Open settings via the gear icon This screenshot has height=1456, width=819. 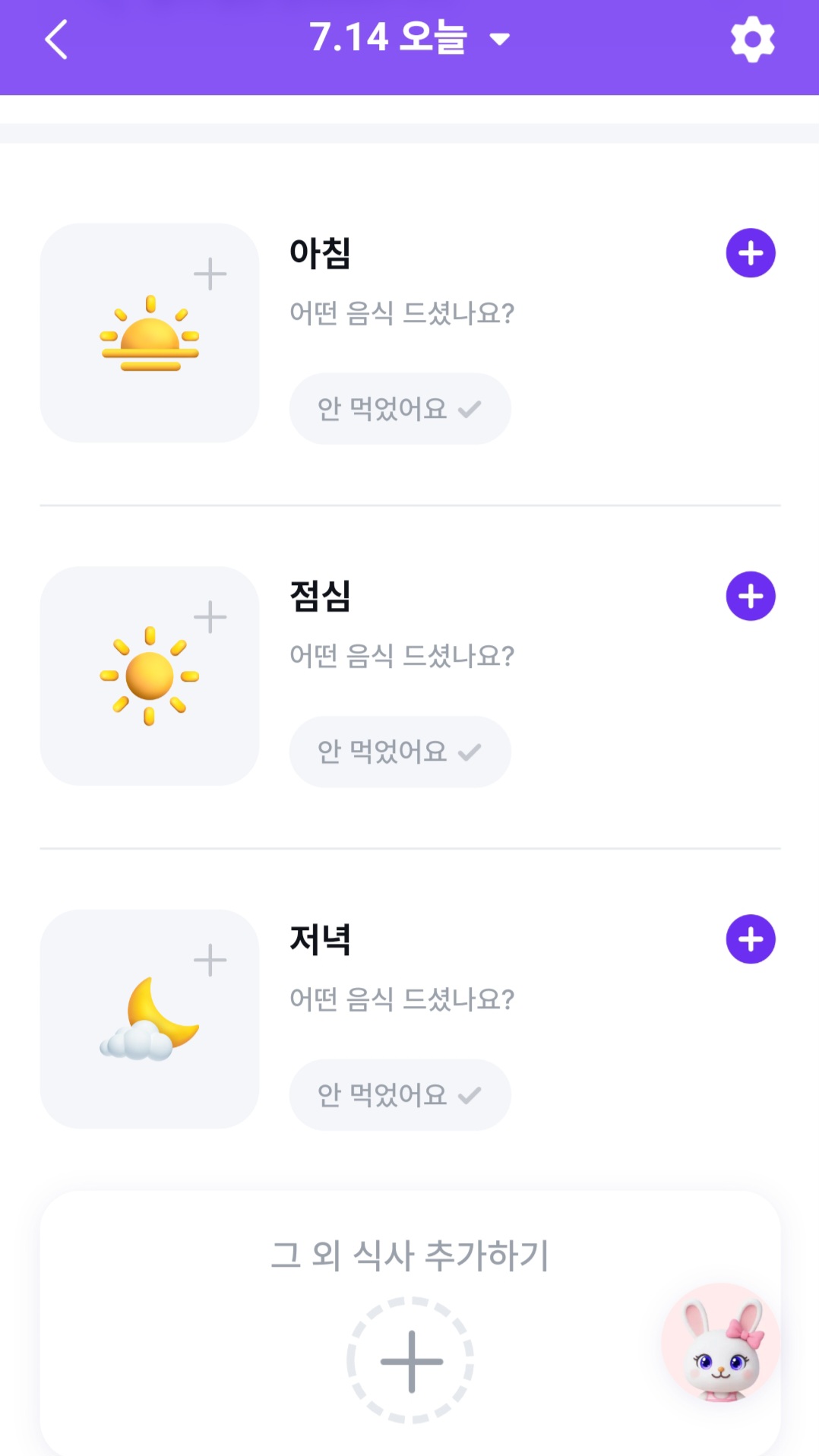pos(751,40)
